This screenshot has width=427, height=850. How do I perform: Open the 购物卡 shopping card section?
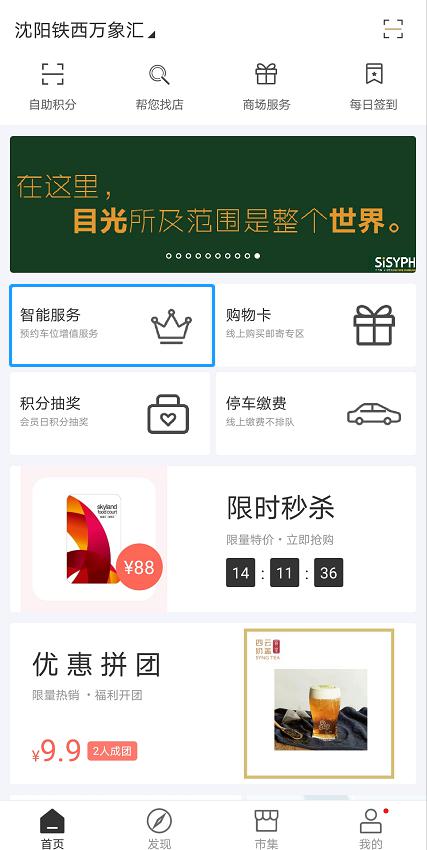pyautogui.click(x=316, y=325)
